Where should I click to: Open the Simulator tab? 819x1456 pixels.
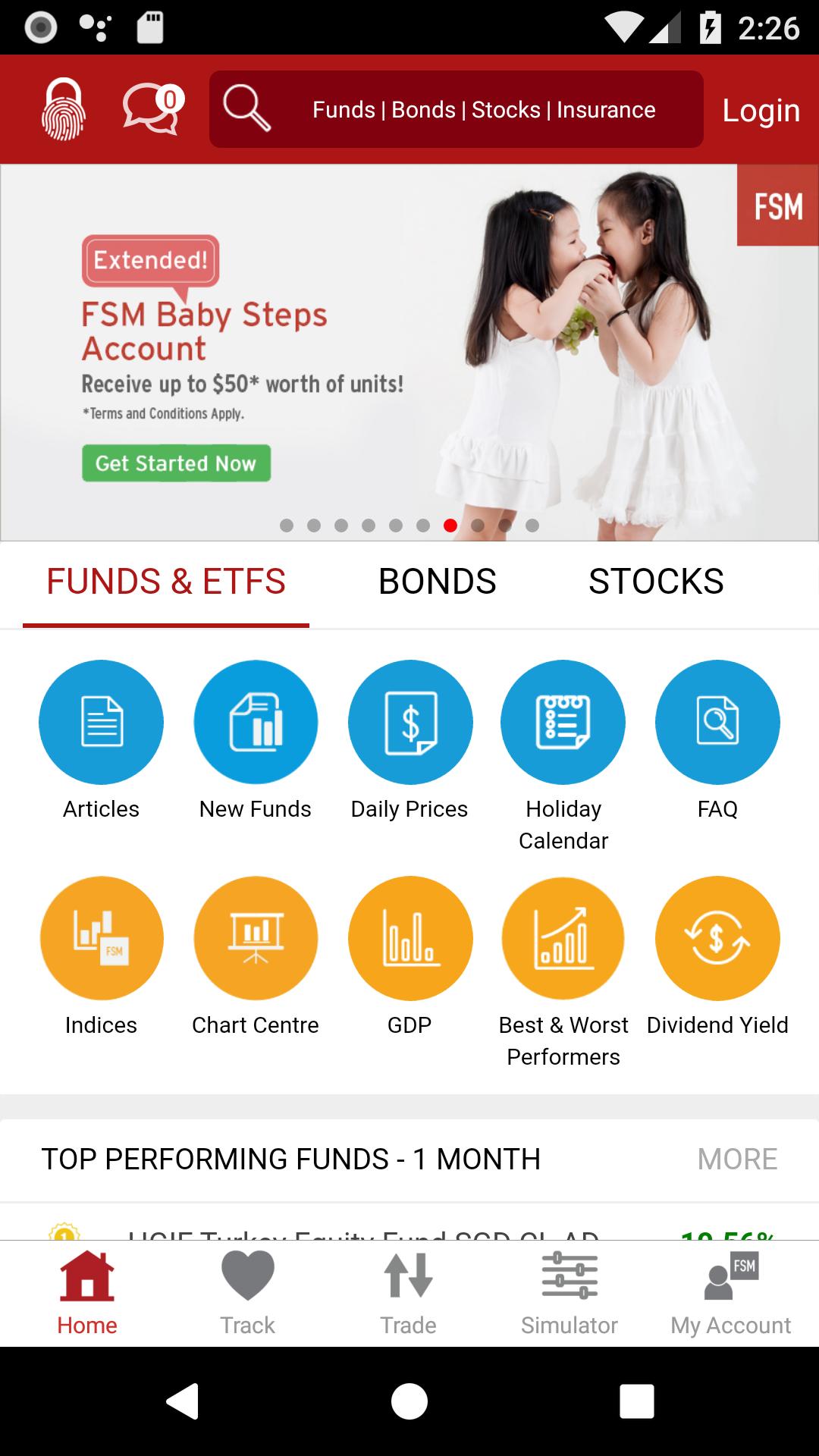569,1294
